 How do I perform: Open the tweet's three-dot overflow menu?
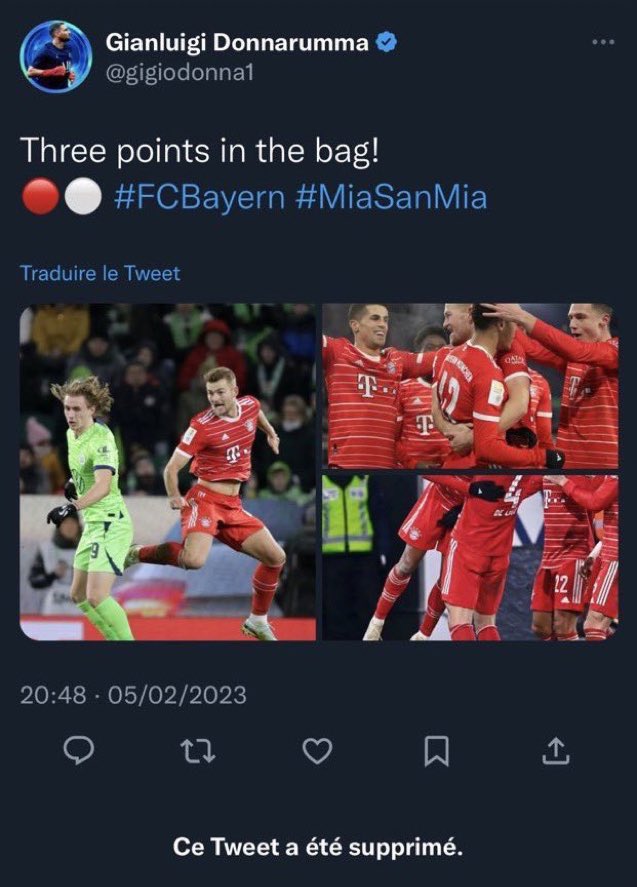coord(602,42)
